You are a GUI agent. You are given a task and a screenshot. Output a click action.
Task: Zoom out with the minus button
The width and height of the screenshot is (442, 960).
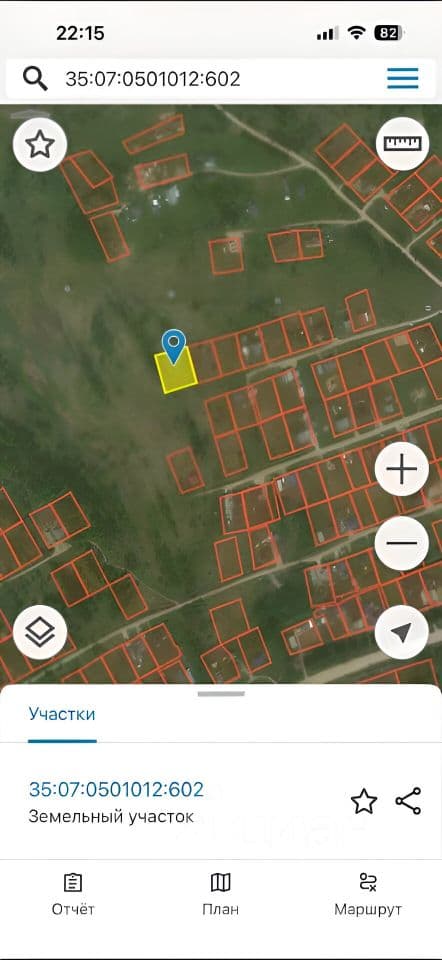[402, 543]
